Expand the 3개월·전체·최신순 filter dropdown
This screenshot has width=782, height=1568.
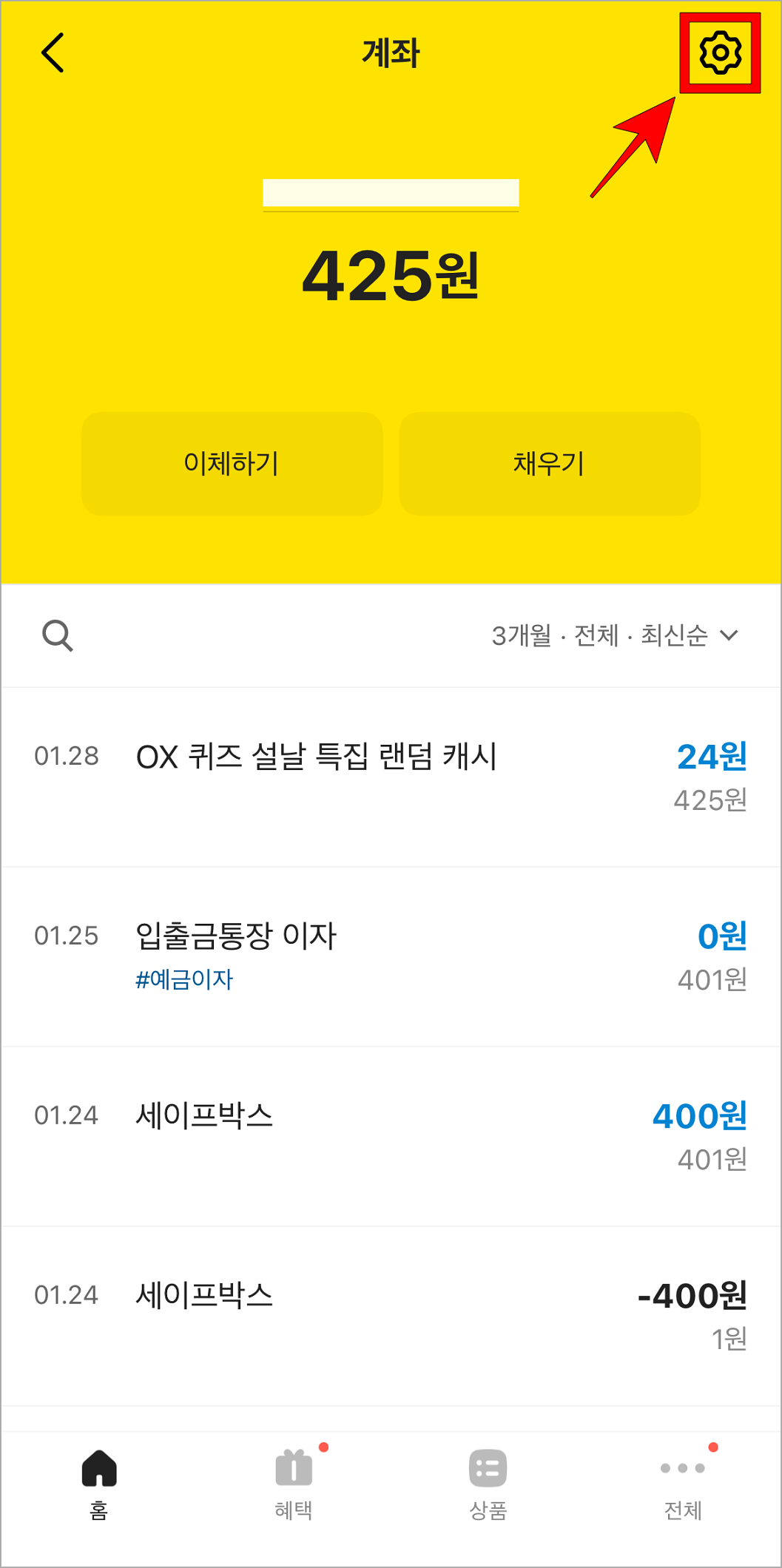coord(614,636)
